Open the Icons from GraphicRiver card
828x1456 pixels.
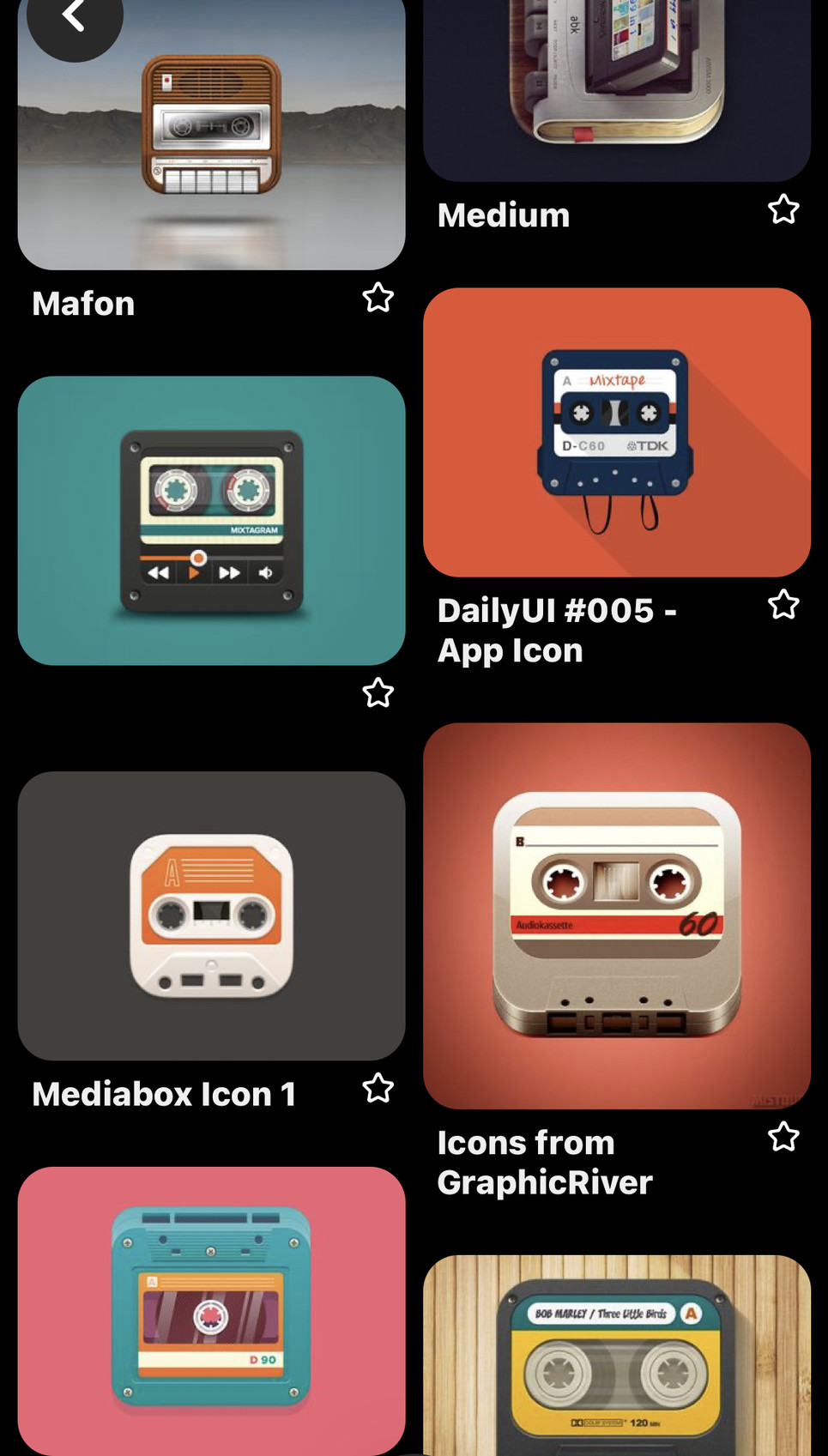617,915
